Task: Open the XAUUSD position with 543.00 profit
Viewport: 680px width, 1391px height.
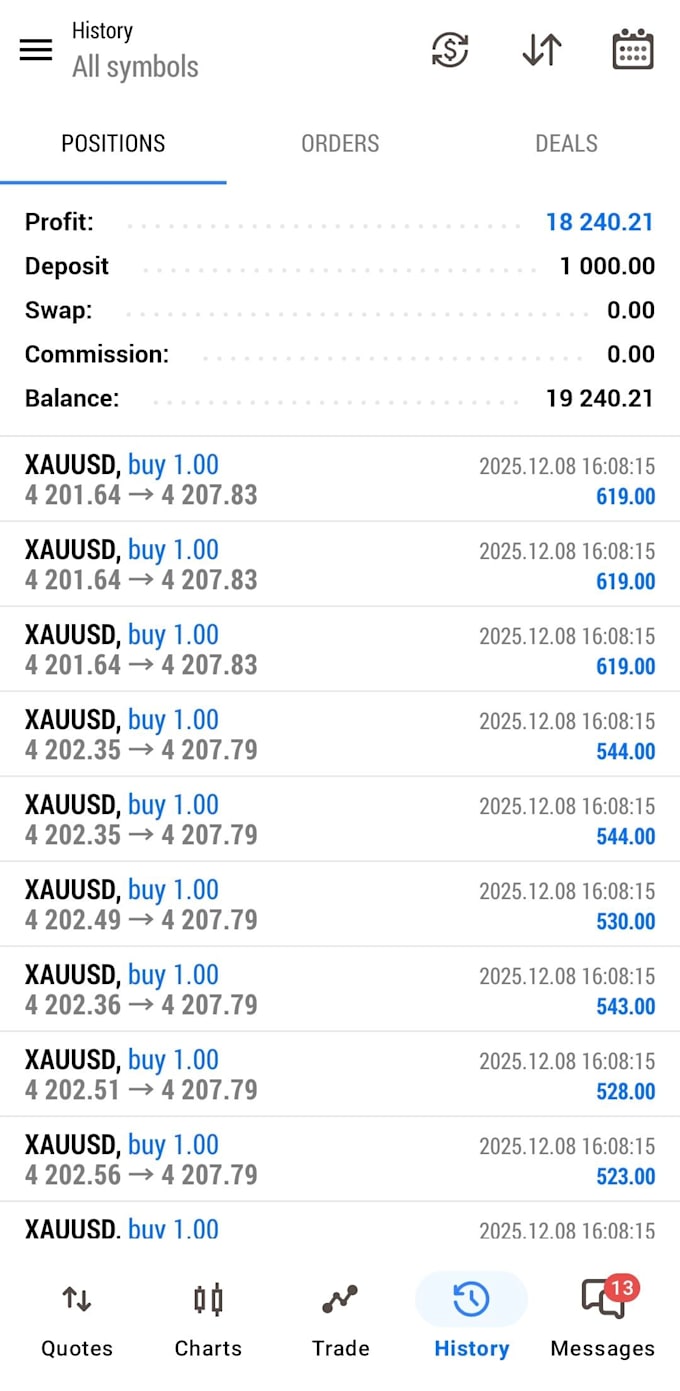Action: point(340,989)
